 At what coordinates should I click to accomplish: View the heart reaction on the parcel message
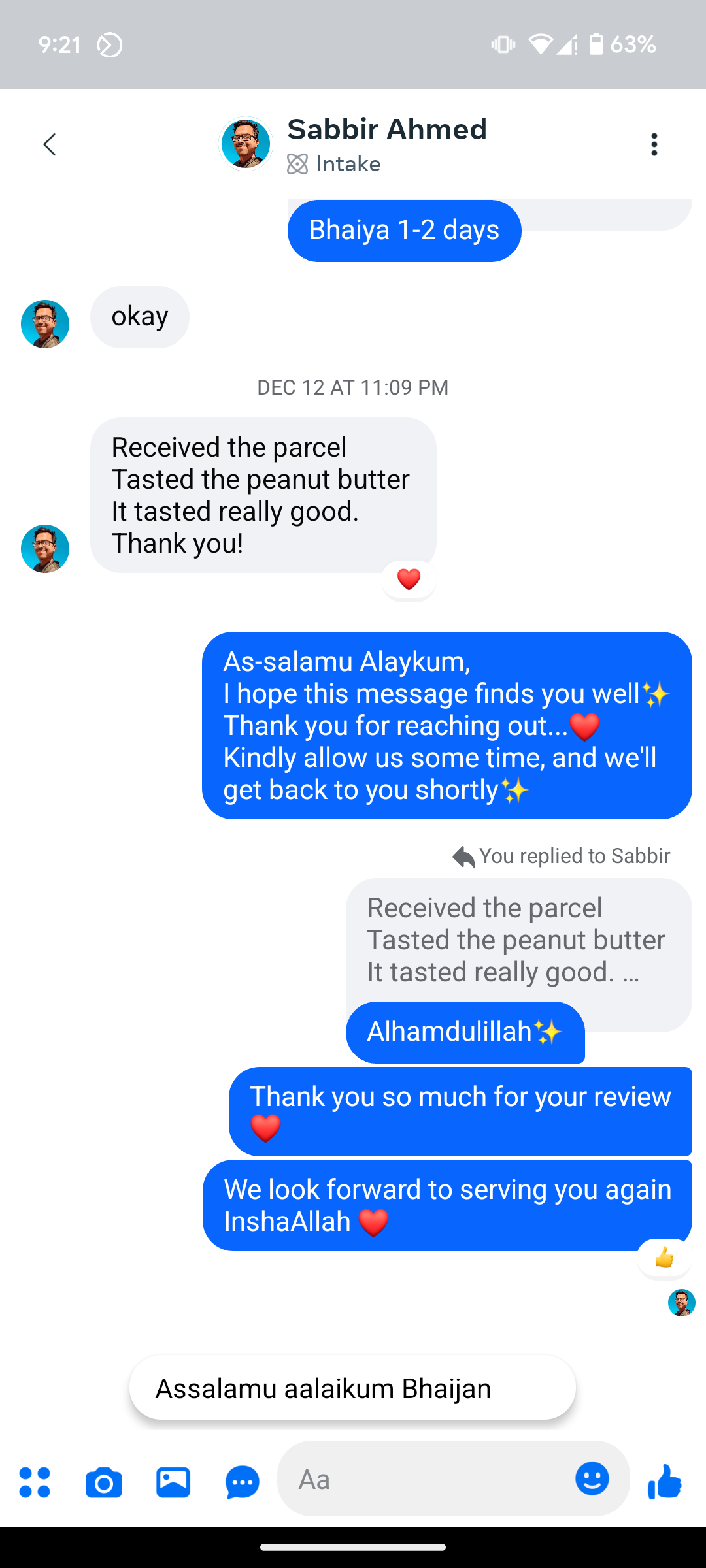(x=409, y=580)
